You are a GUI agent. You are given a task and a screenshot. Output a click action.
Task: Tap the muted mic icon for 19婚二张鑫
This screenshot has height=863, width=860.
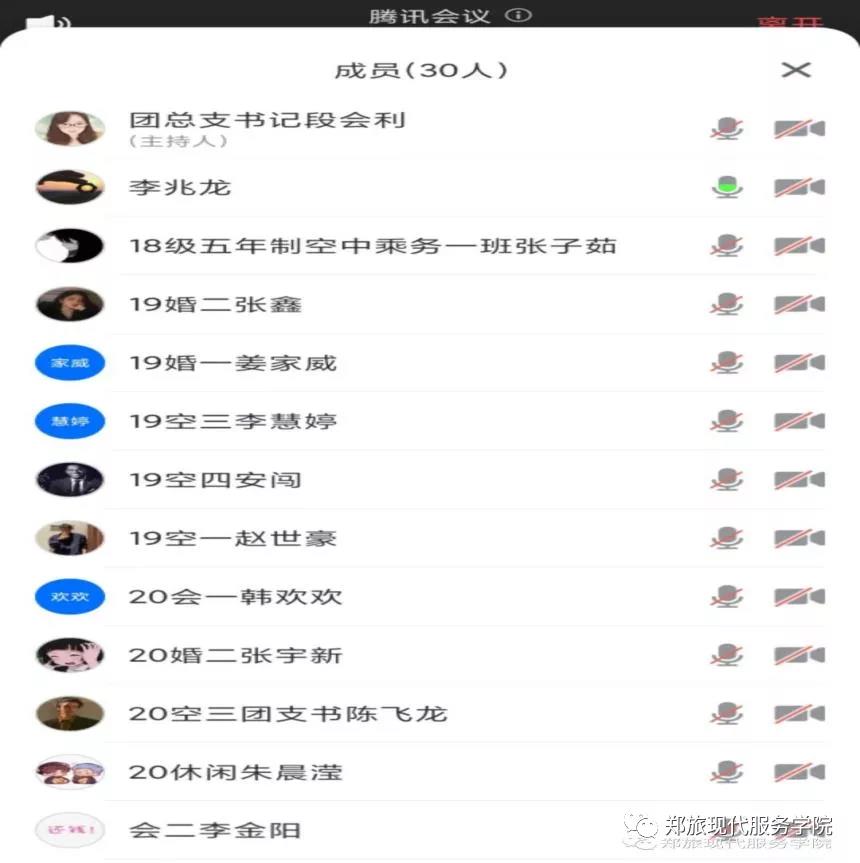pos(727,304)
